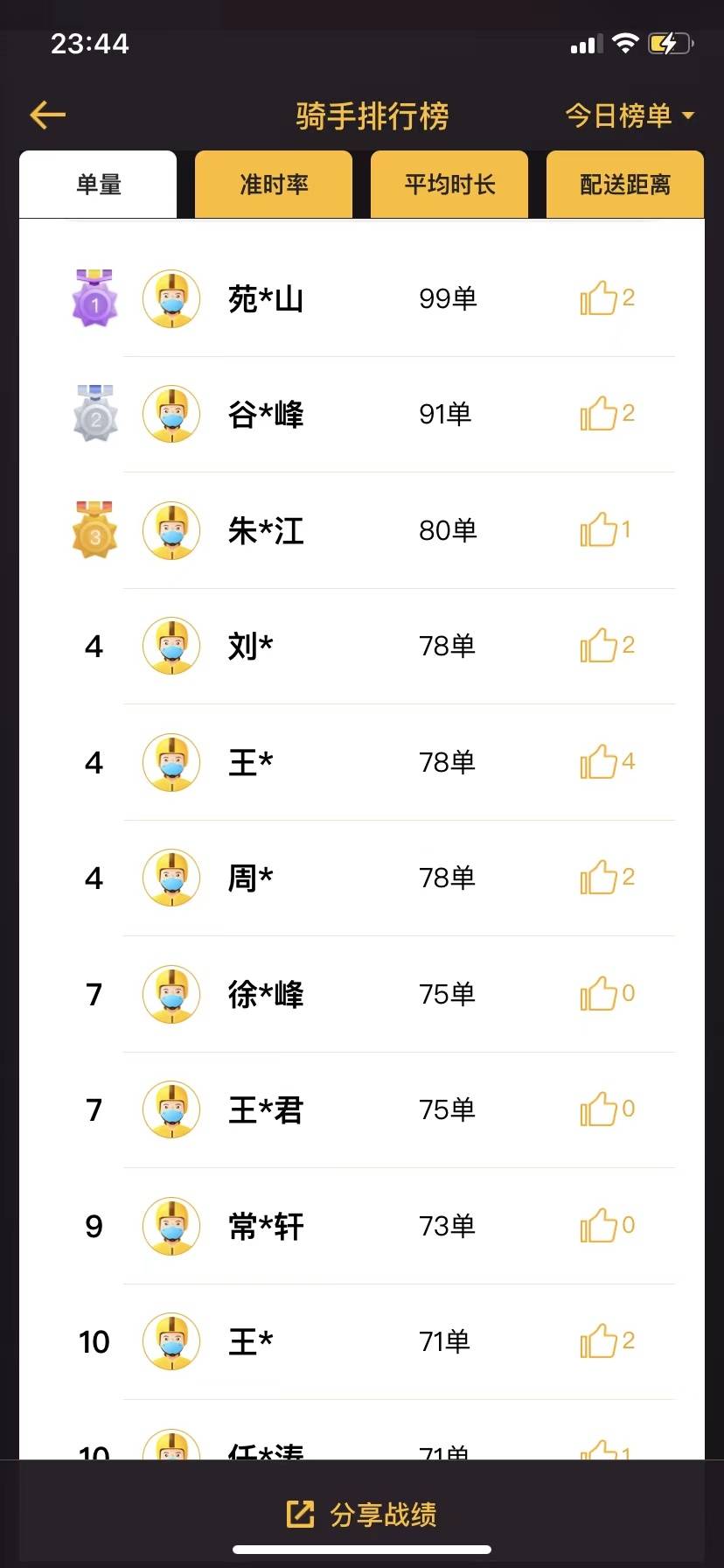Give 徐*峰 a thumbs-up

click(600, 994)
